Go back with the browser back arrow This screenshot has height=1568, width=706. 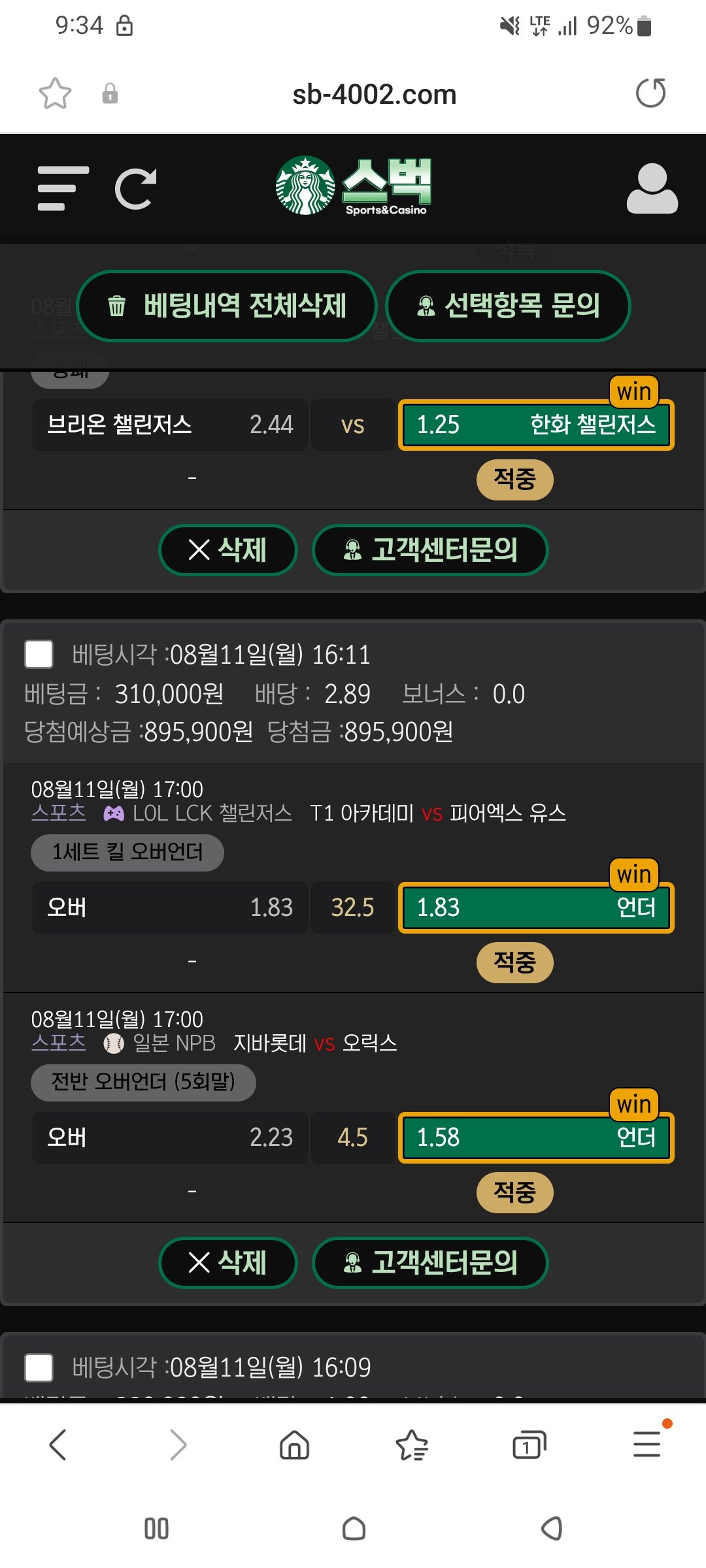pos(58,1445)
